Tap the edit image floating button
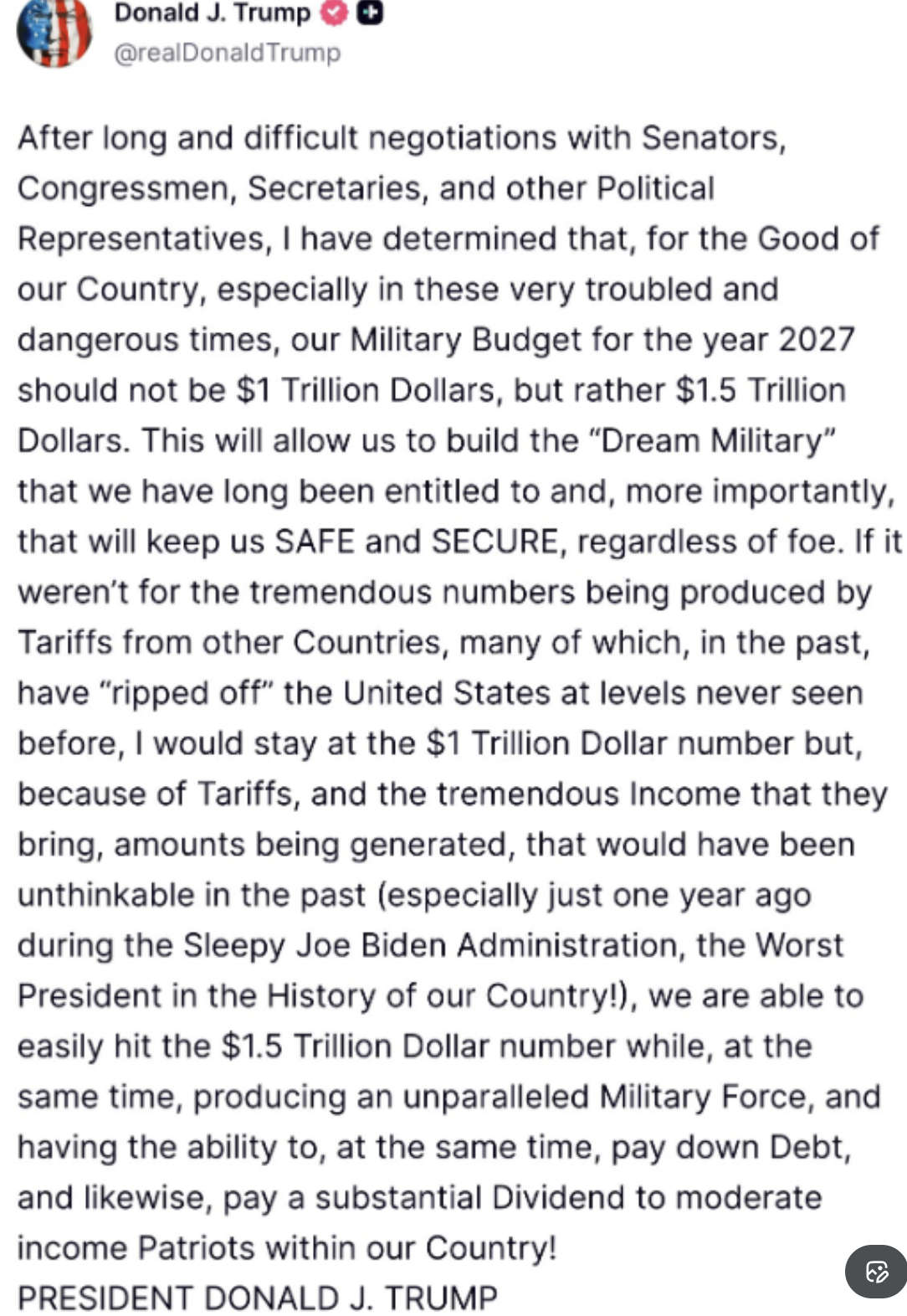The height and width of the screenshot is (1316, 907). tap(877, 1272)
